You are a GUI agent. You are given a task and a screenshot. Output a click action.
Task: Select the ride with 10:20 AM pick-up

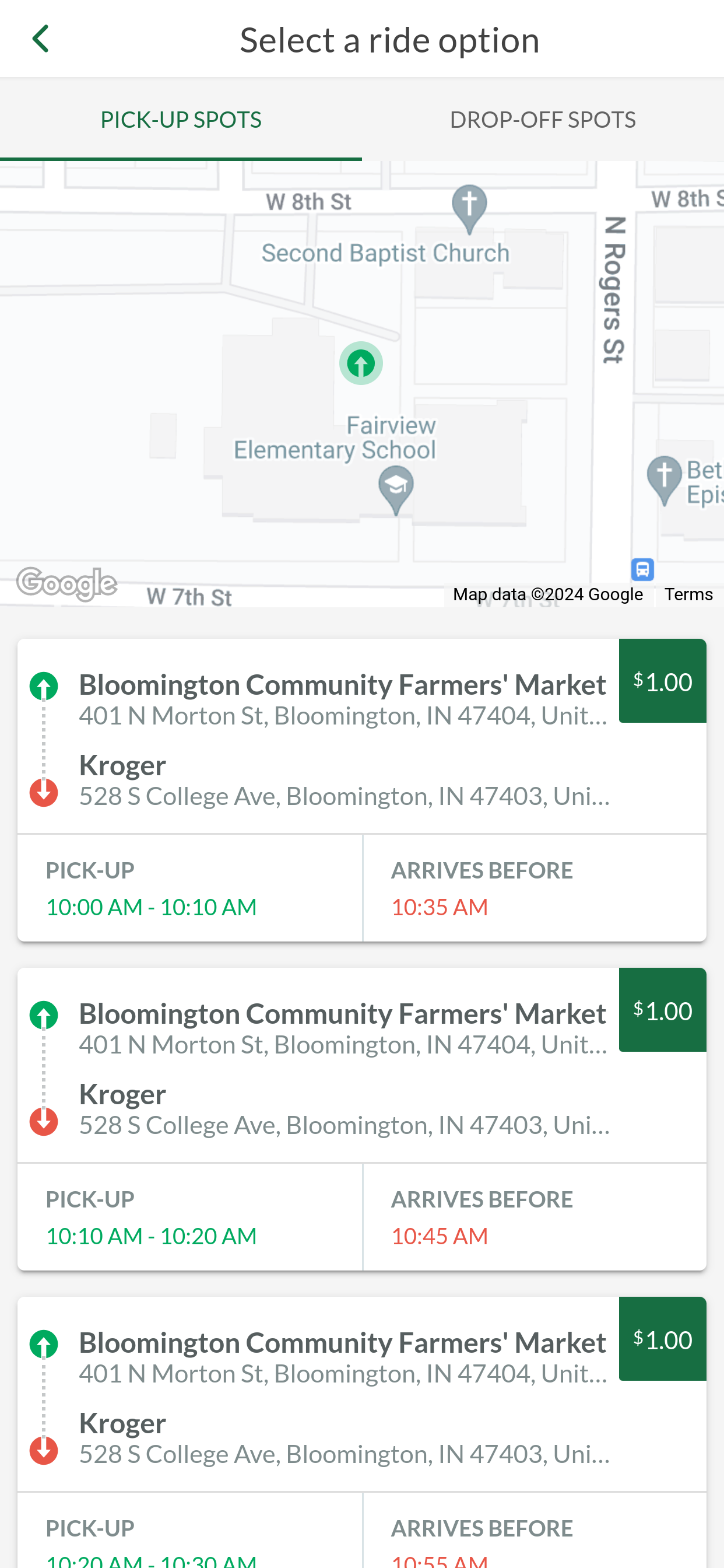(x=362, y=1432)
